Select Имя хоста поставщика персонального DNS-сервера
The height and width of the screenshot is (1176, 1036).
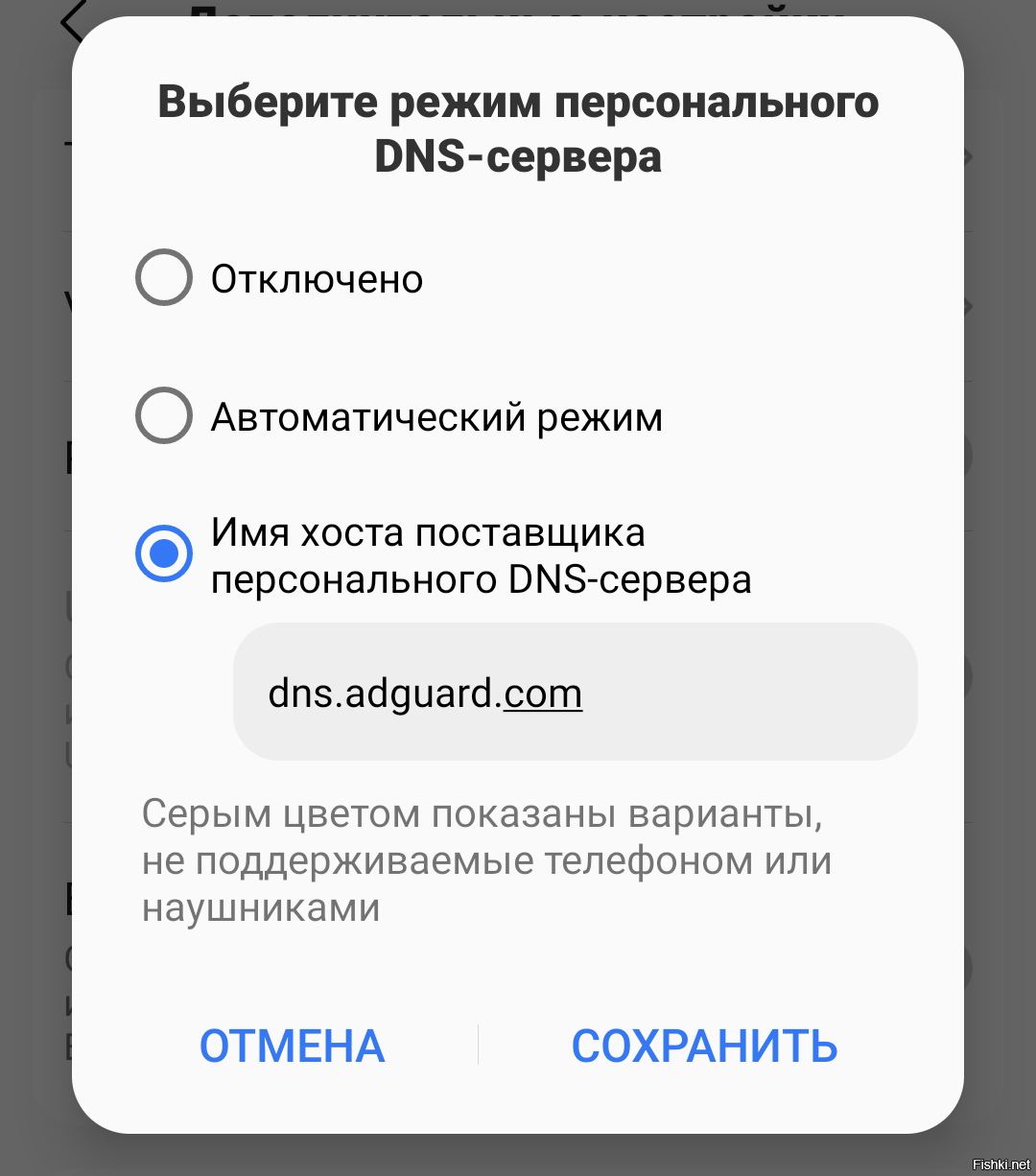[164, 553]
